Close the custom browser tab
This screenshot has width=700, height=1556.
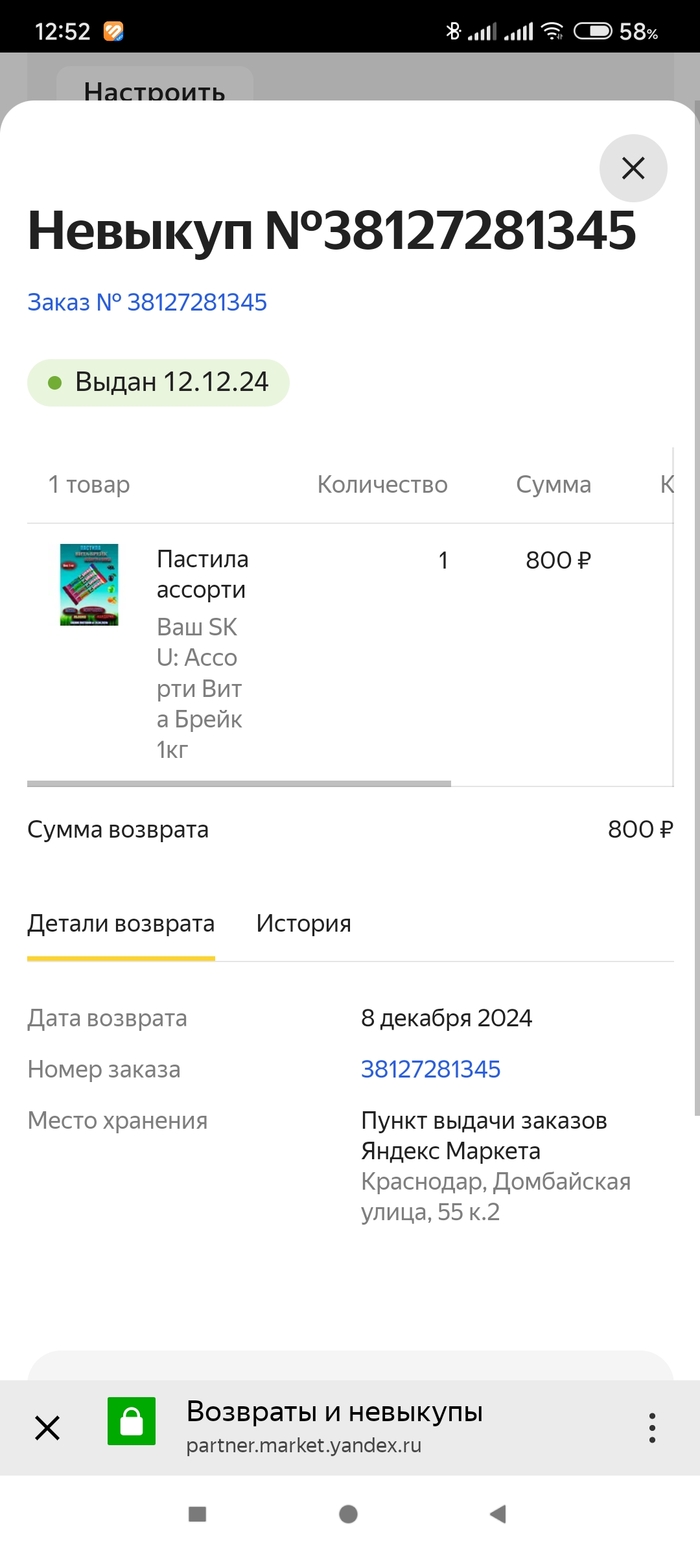tap(47, 1427)
